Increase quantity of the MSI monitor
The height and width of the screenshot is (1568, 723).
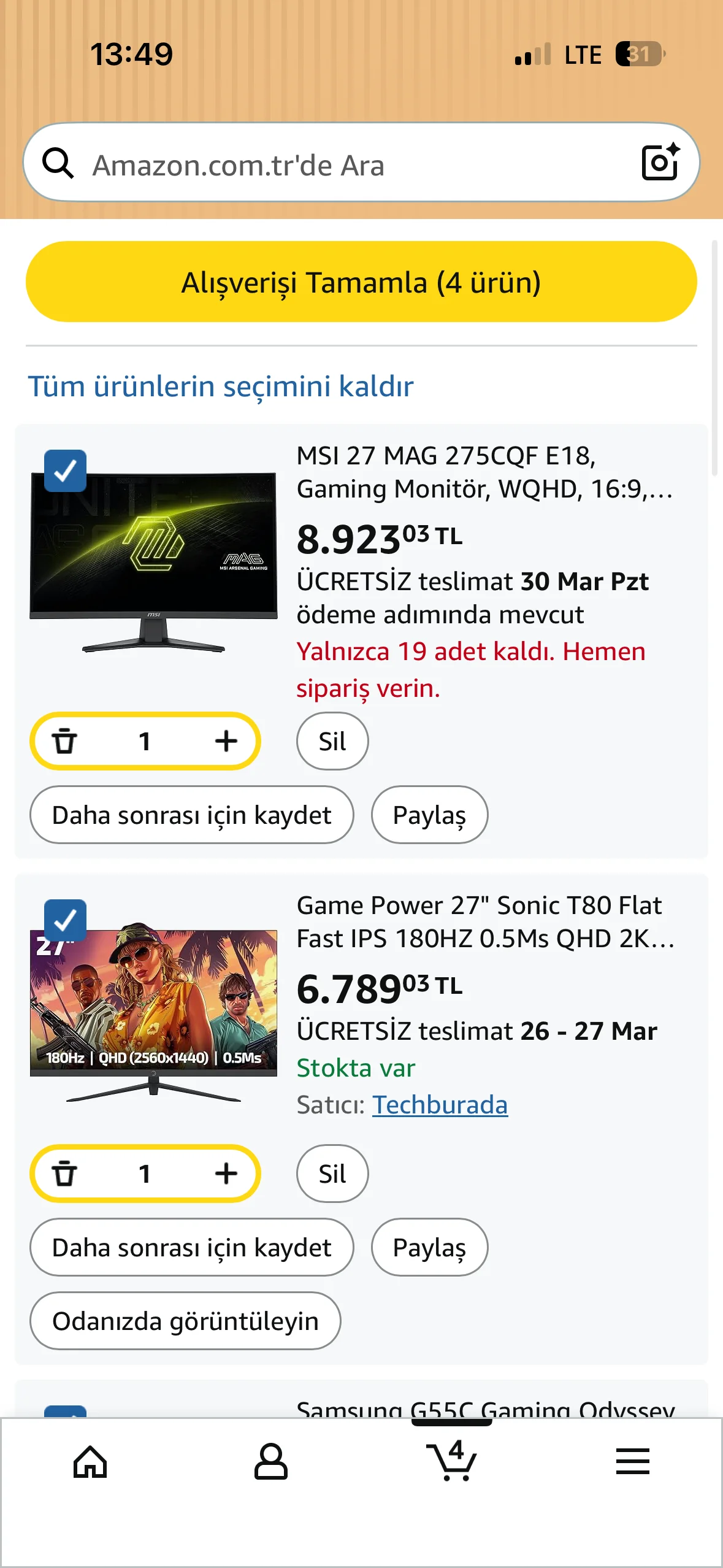coord(226,741)
